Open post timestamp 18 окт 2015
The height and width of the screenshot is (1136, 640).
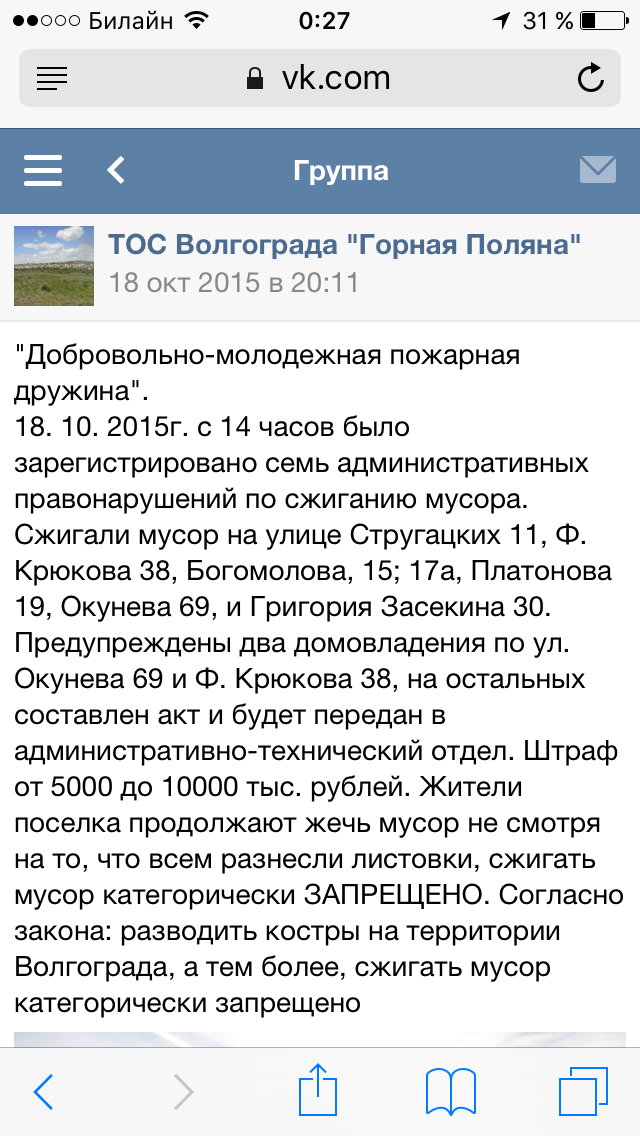pos(232,283)
